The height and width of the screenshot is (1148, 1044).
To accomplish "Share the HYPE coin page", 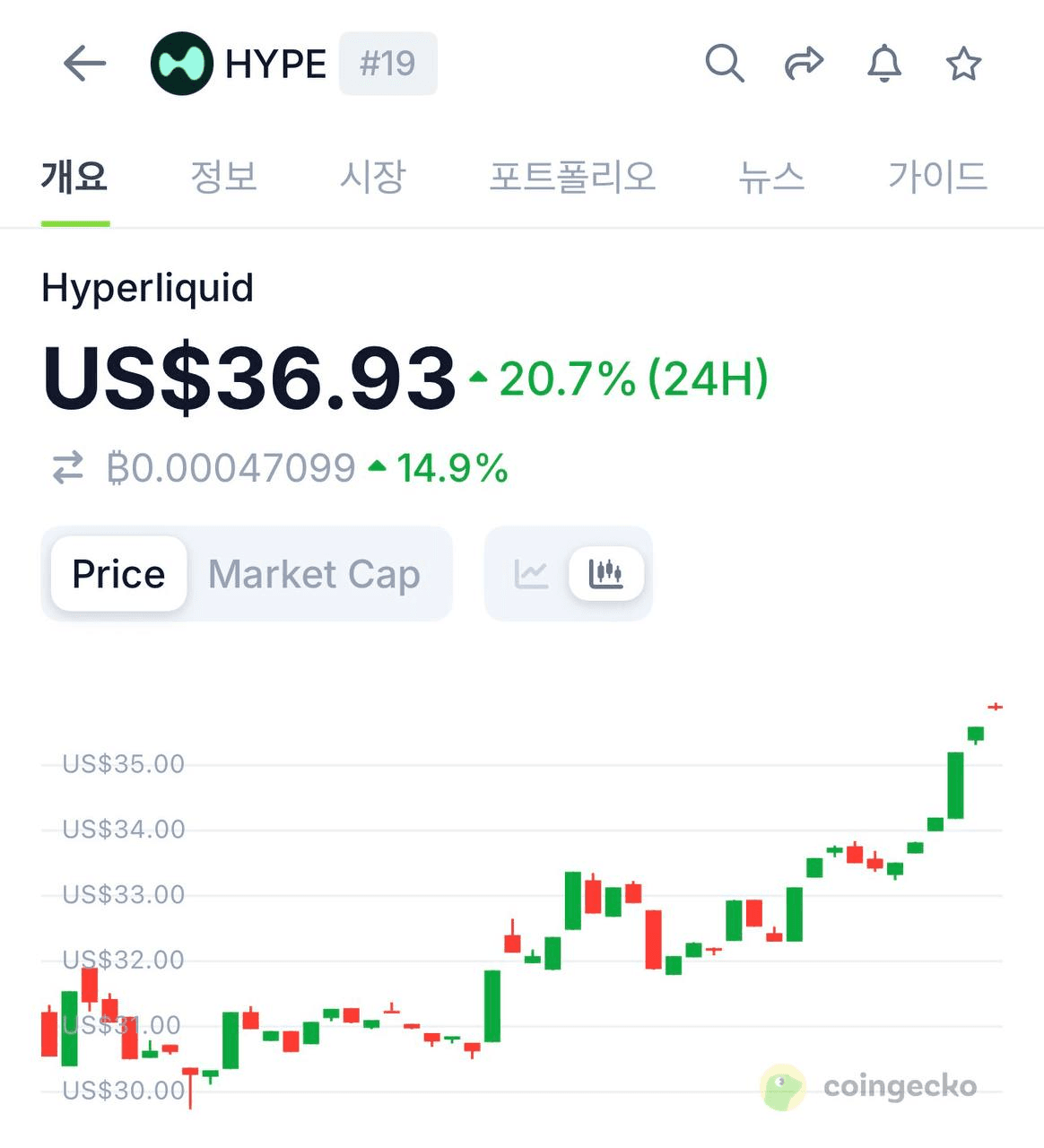I will pos(804,64).
